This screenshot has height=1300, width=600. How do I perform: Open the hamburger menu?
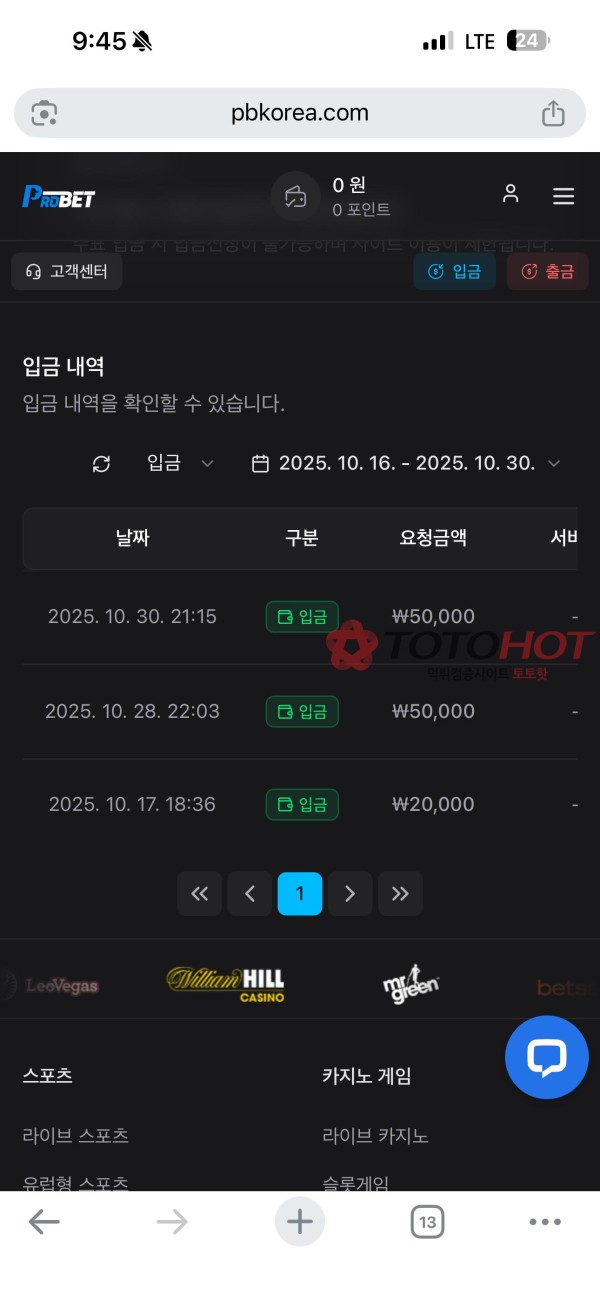(563, 196)
